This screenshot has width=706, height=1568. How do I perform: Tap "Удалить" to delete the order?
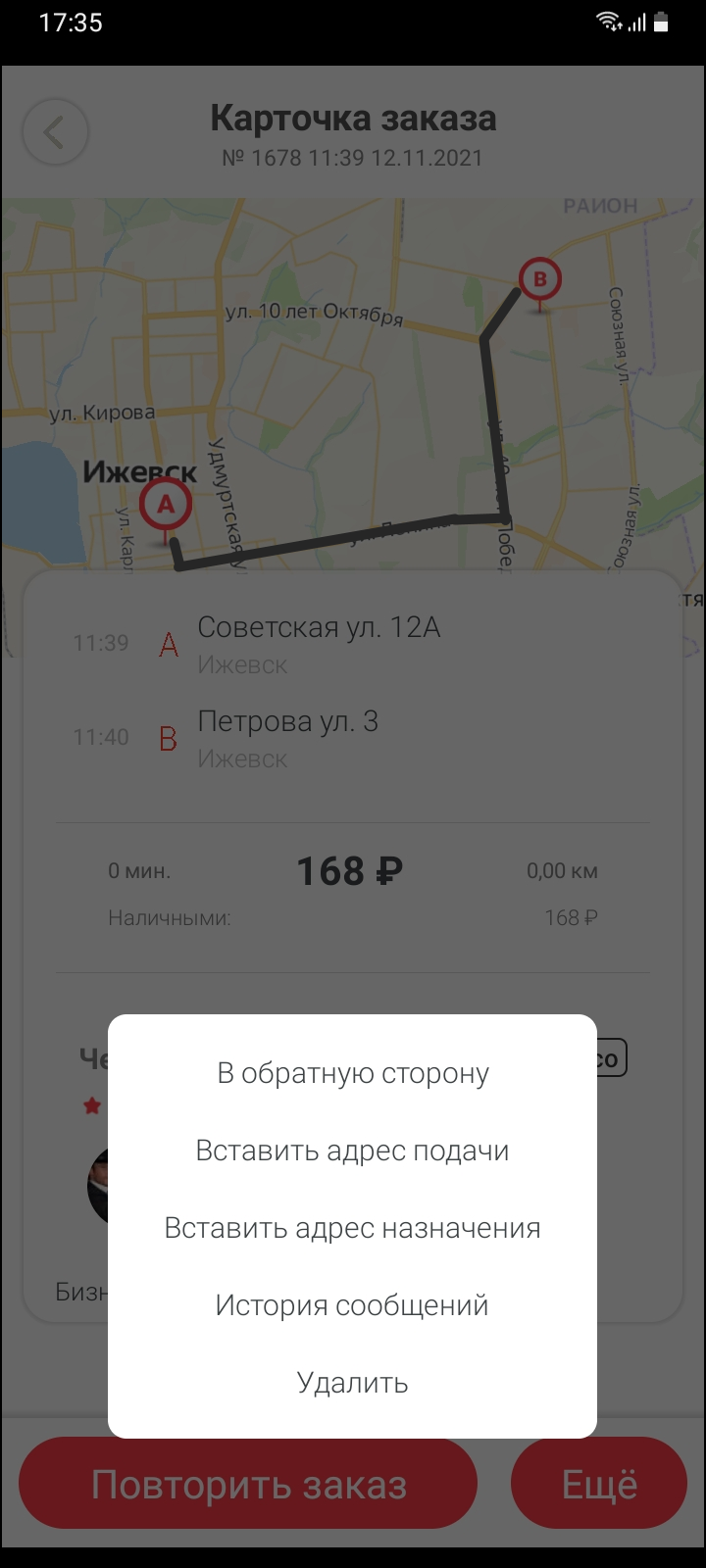click(352, 1383)
